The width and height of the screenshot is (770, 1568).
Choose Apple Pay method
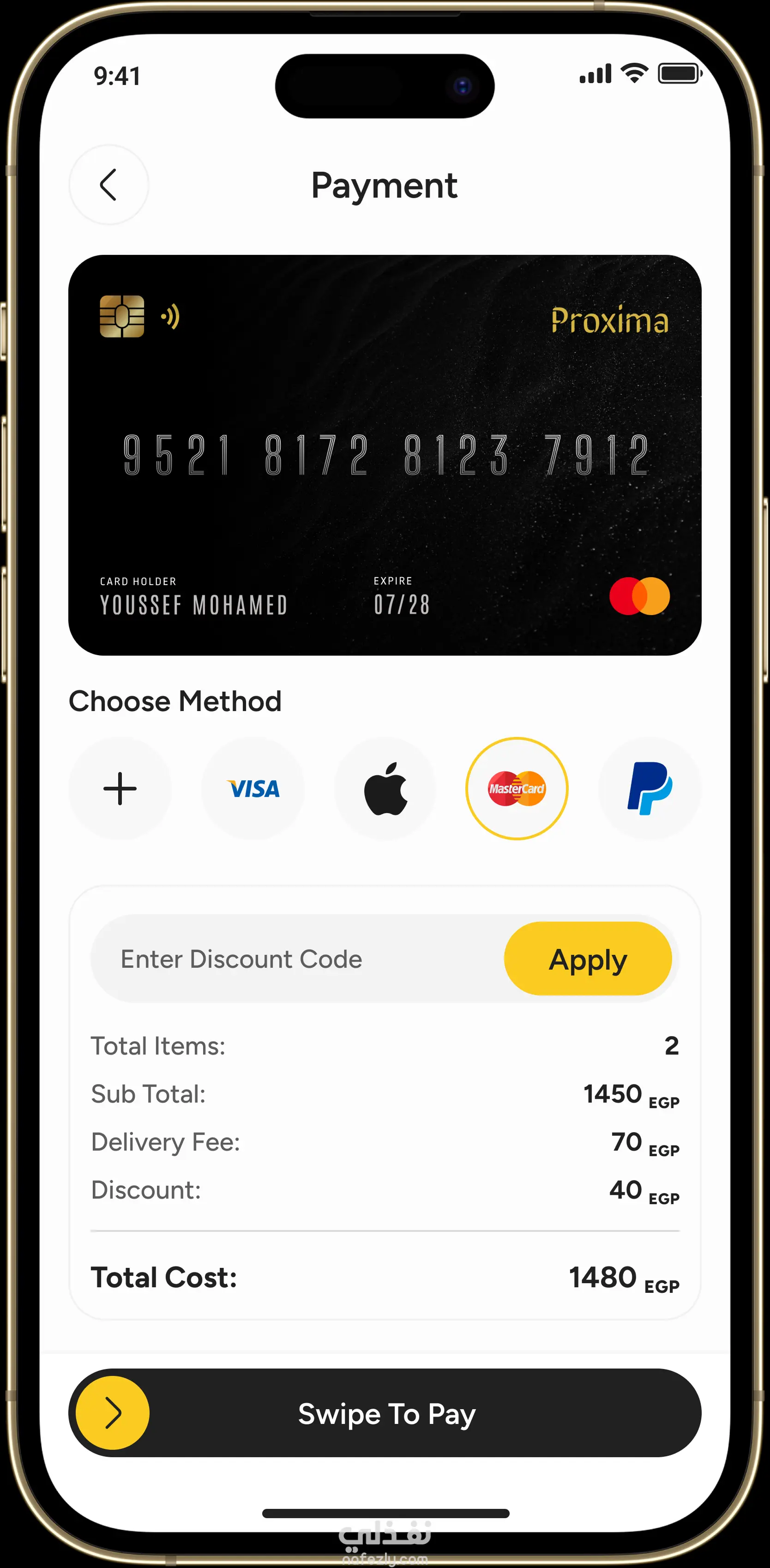point(385,789)
